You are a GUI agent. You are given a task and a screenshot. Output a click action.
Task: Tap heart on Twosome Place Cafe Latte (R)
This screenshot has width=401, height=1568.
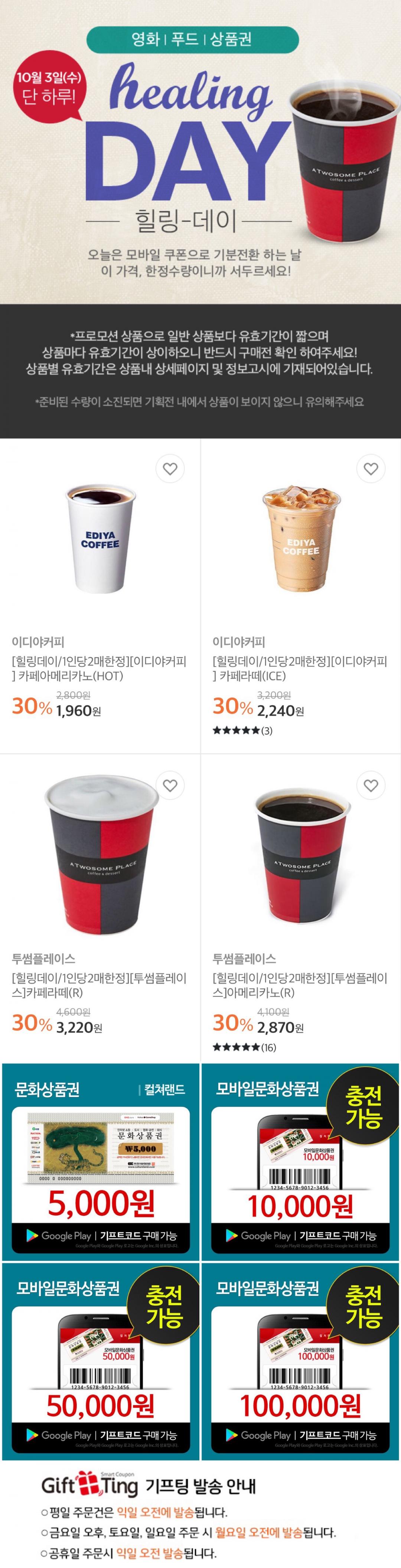click(x=170, y=785)
